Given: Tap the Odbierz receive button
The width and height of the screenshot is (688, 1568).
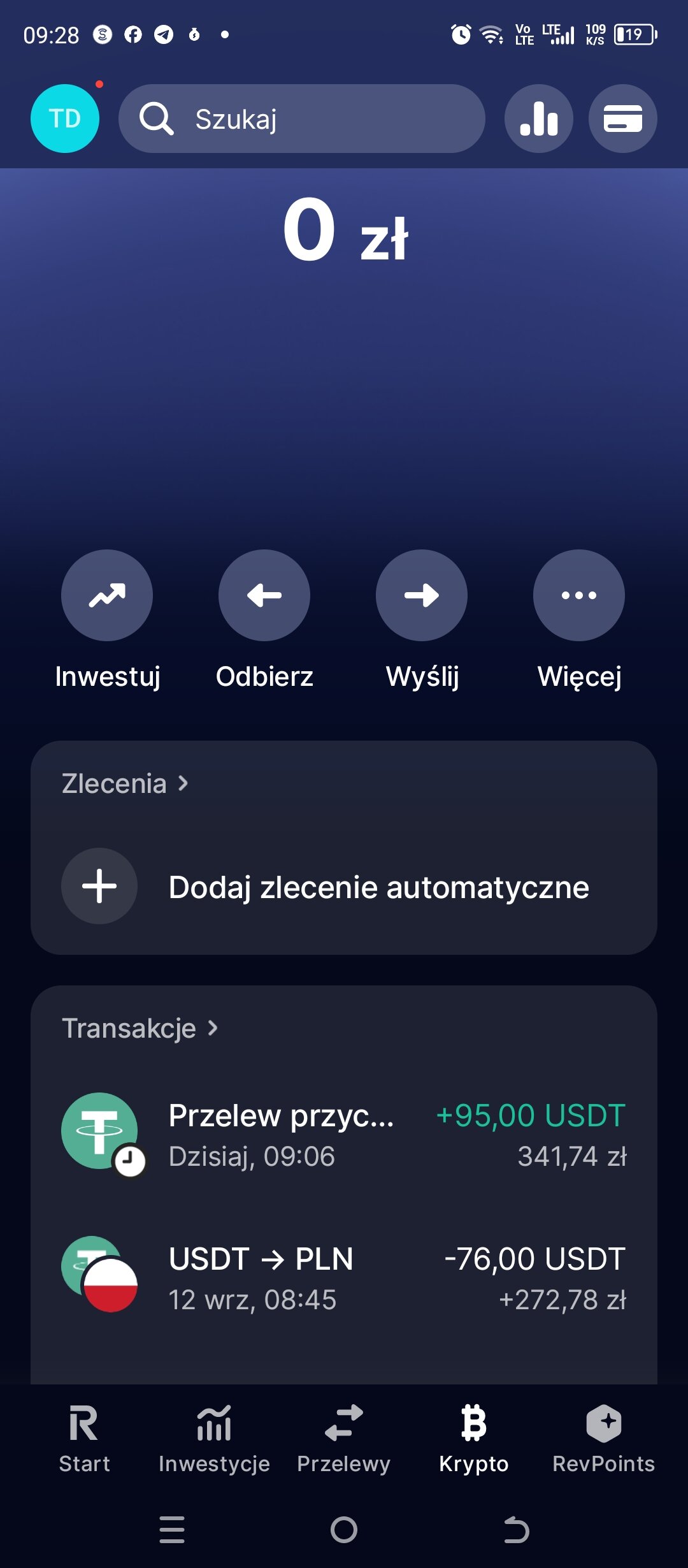Looking at the screenshot, I should click(264, 595).
